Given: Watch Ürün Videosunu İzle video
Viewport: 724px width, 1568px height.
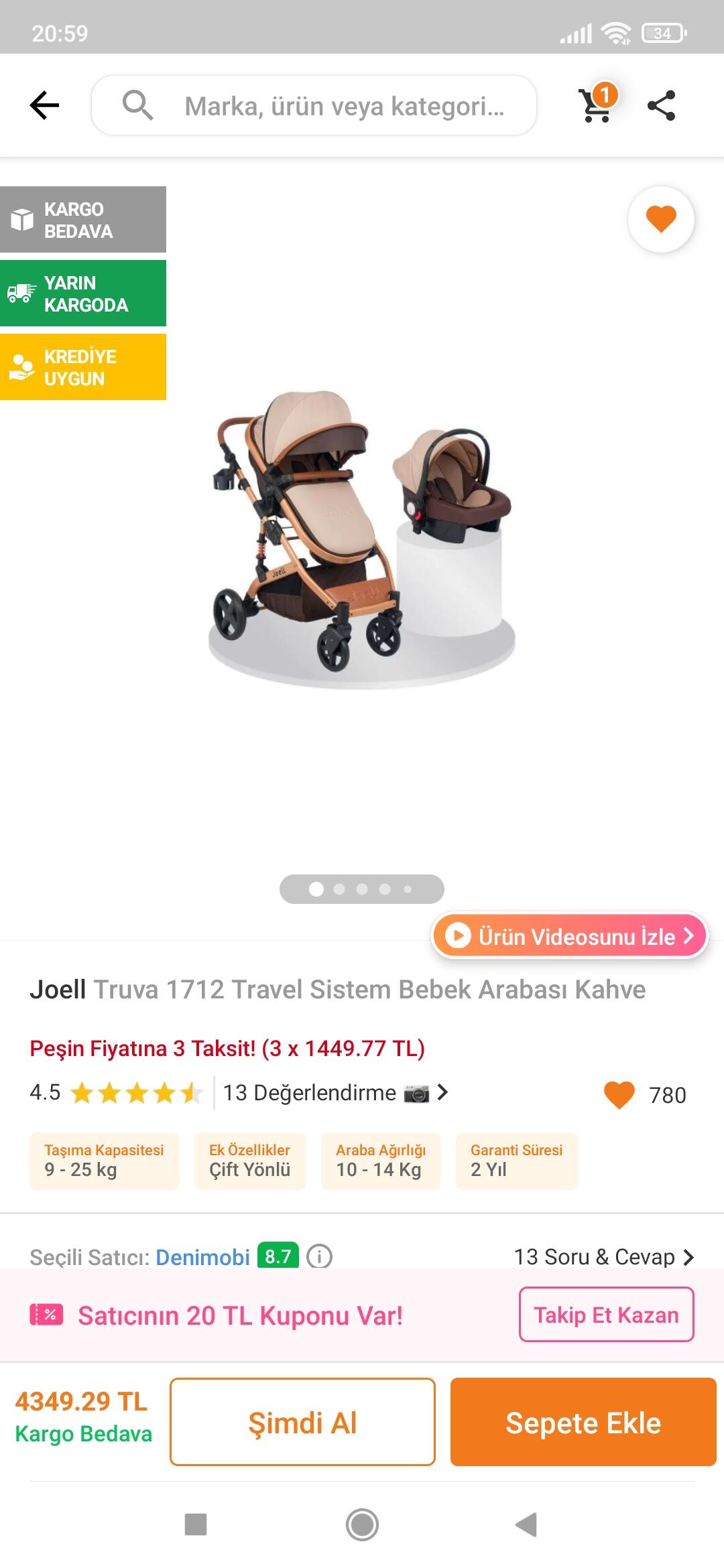Looking at the screenshot, I should pos(570,935).
